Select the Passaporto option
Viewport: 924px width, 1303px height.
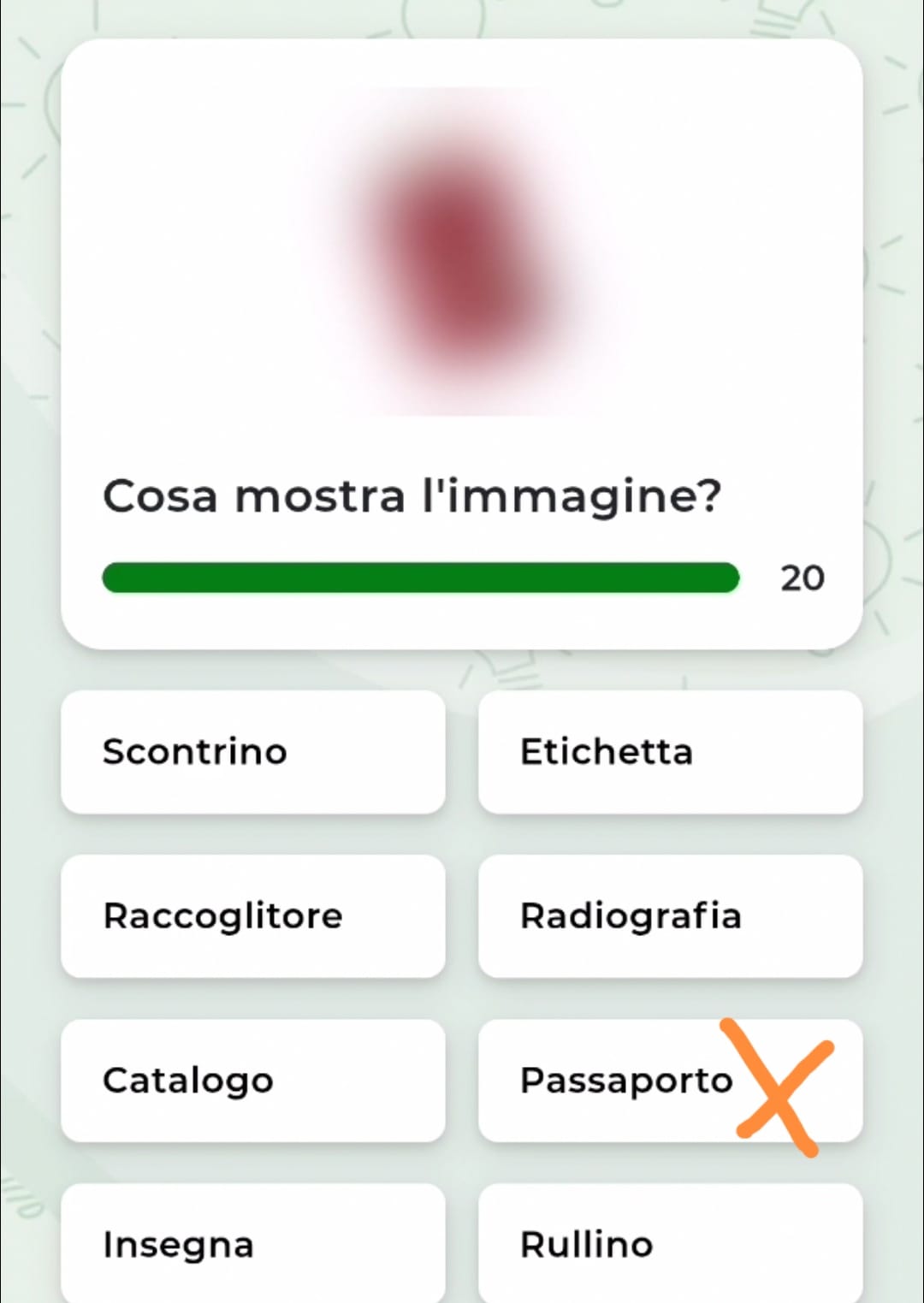coord(627,1080)
